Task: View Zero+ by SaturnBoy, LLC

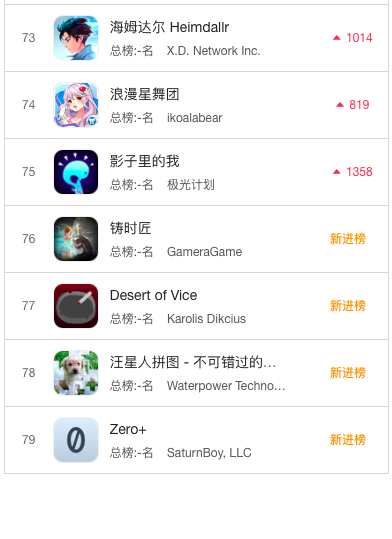Action: click(x=196, y=440)
